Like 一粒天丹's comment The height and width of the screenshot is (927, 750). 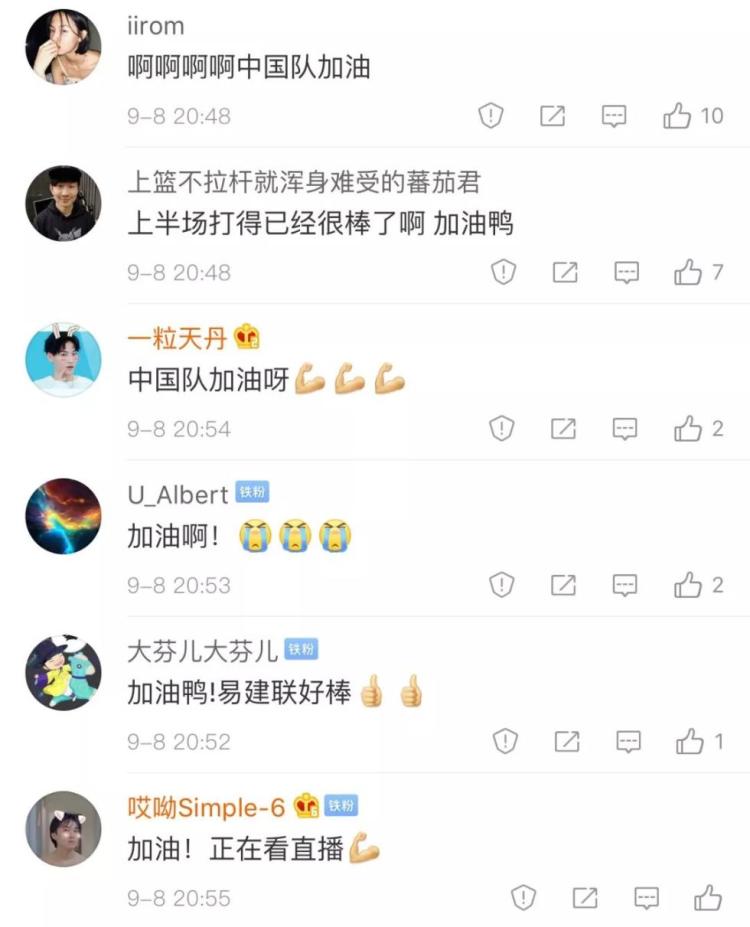tap(688, 429)
